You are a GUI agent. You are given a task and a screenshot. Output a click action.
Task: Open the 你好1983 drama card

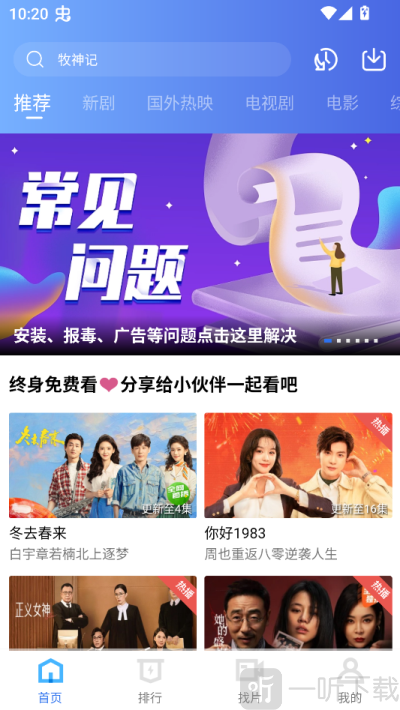pyautogui.click(x=298, y=487)
